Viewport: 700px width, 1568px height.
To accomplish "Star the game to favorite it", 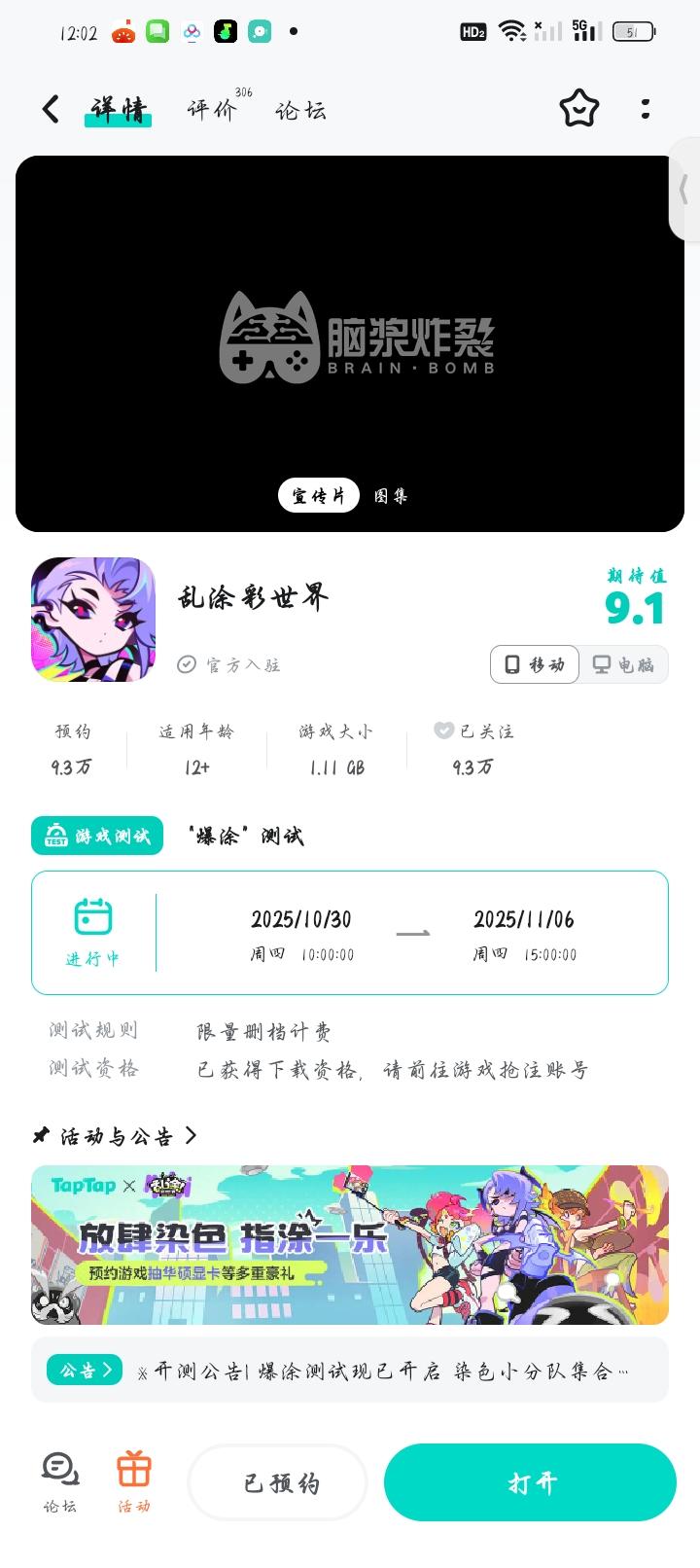I will pyautogui.click(x=578, y=109).
